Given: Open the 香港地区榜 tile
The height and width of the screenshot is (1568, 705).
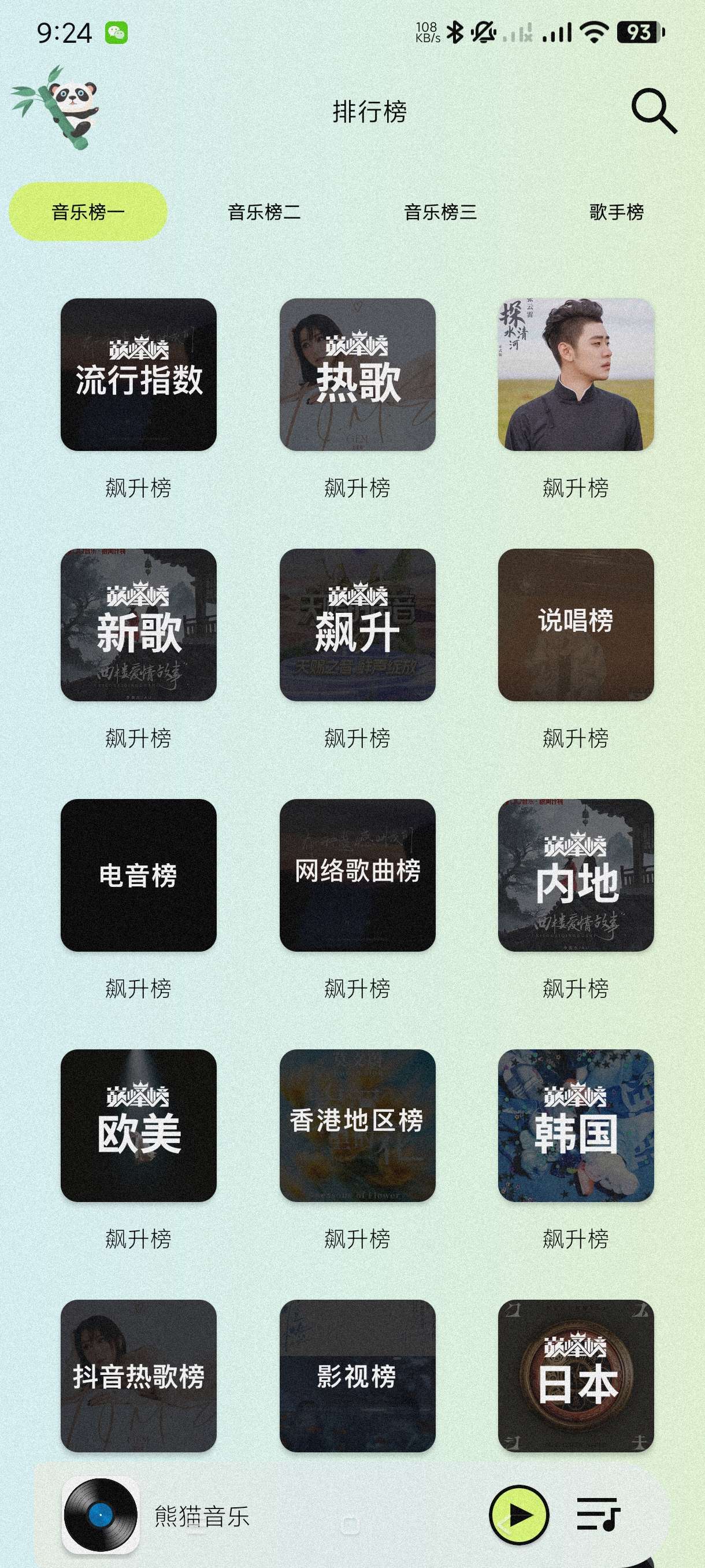Looking at the screenshot, I should tap(357, 1125).
